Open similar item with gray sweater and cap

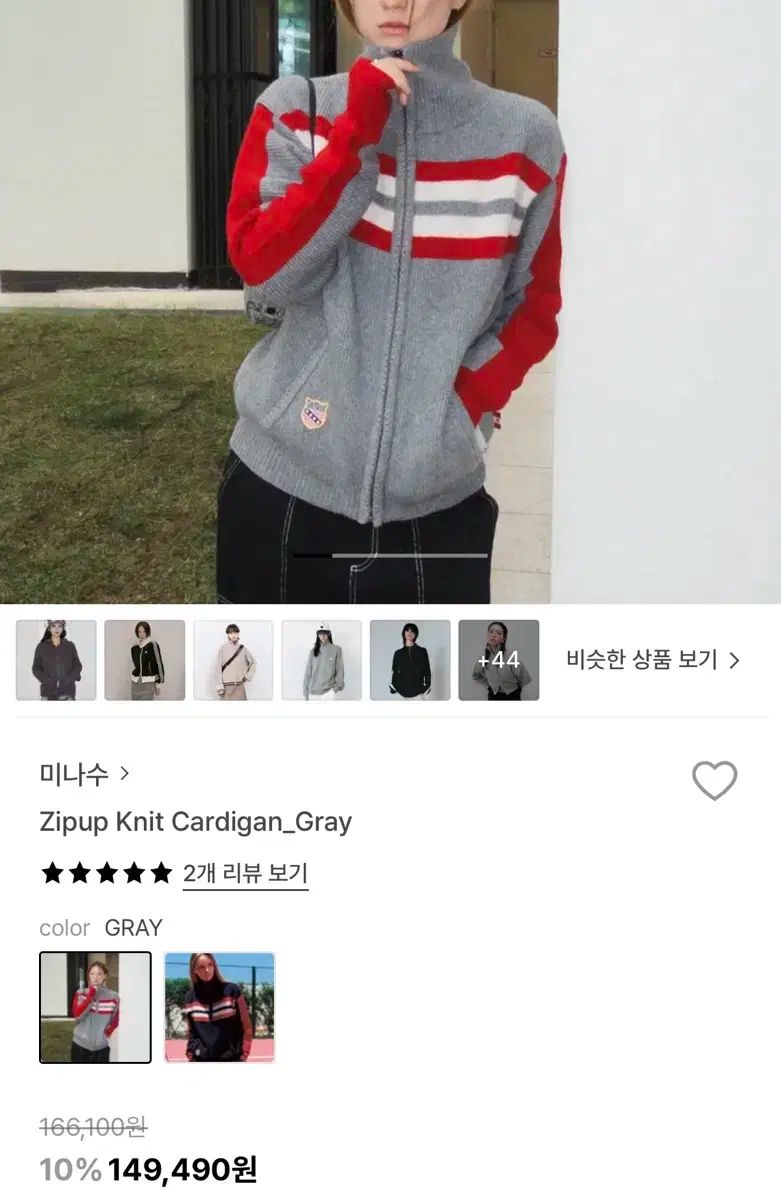[x=321, y=660]
